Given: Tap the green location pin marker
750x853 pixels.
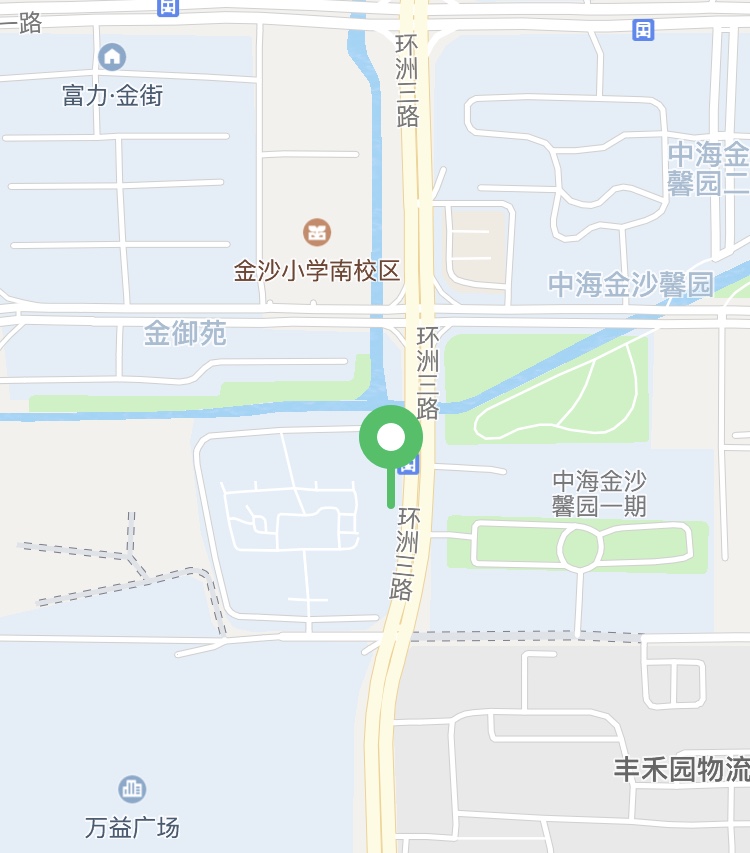Looking at the screenshot, I should coord(391,438).
